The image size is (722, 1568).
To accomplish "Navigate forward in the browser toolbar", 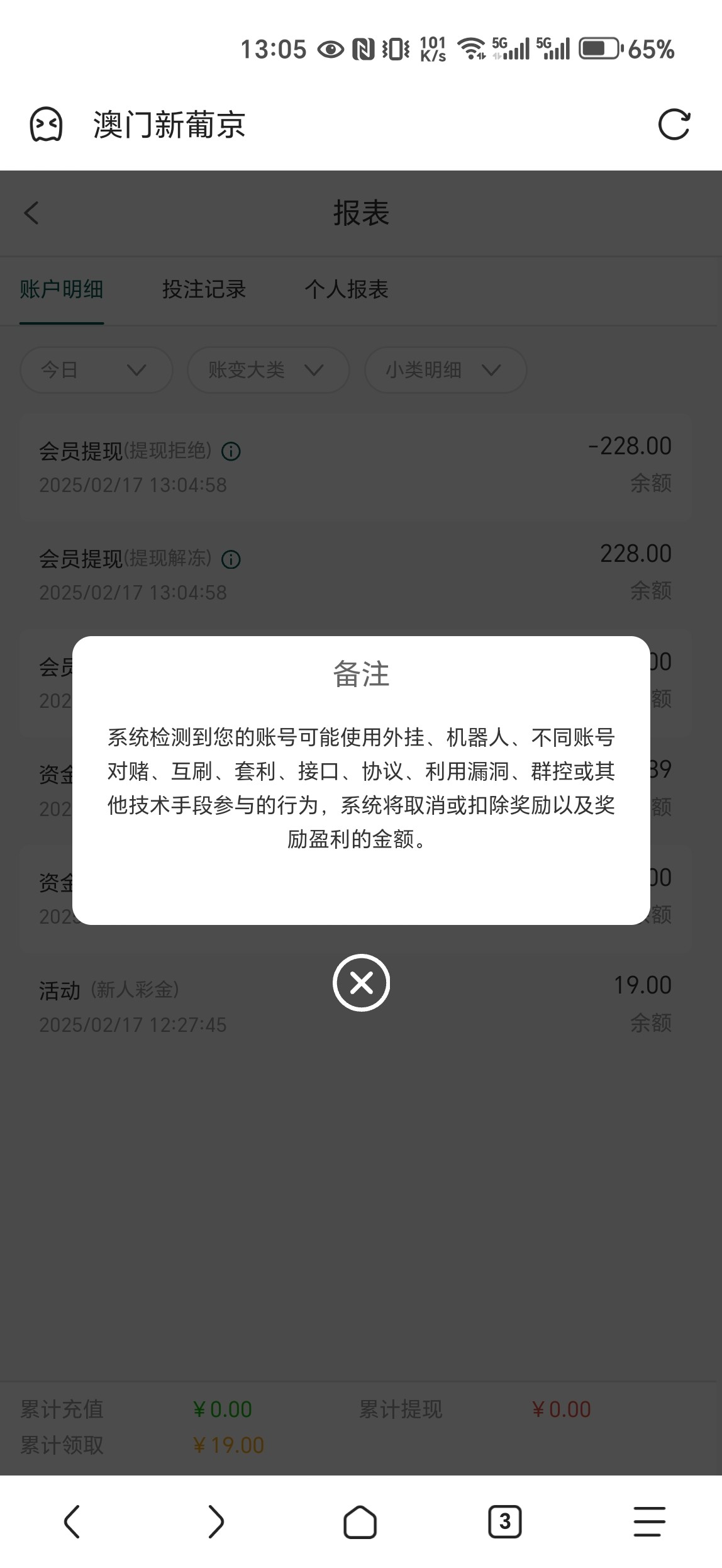I will click(x=216, y=1521).
